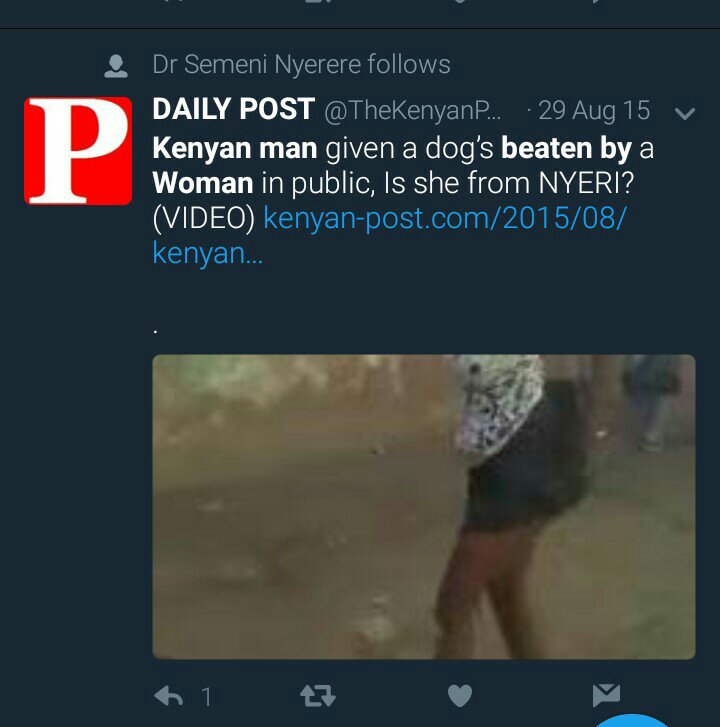
Task: Like the DAILY POST tweet
Action: click(x=459, y=695)
